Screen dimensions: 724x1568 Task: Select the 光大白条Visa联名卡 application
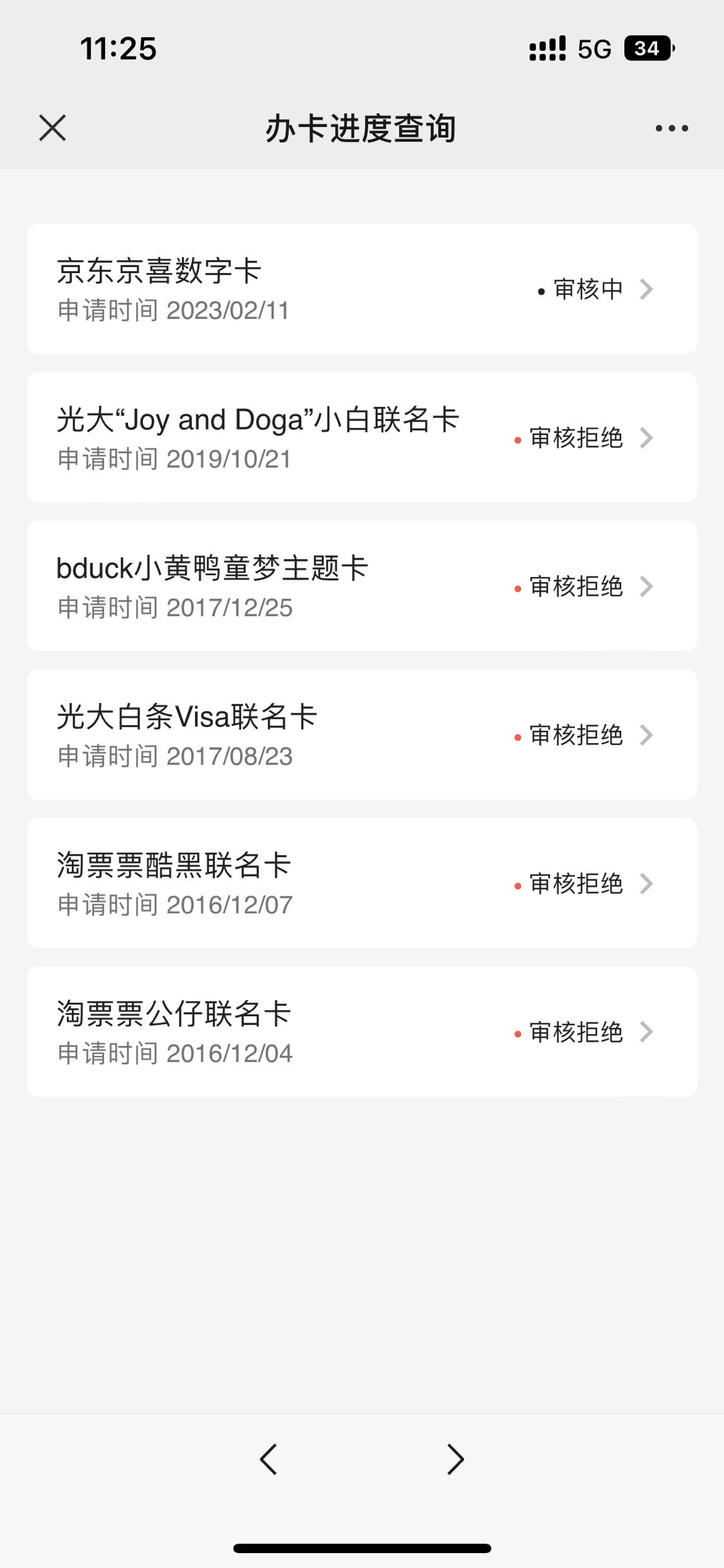[362, 735]
